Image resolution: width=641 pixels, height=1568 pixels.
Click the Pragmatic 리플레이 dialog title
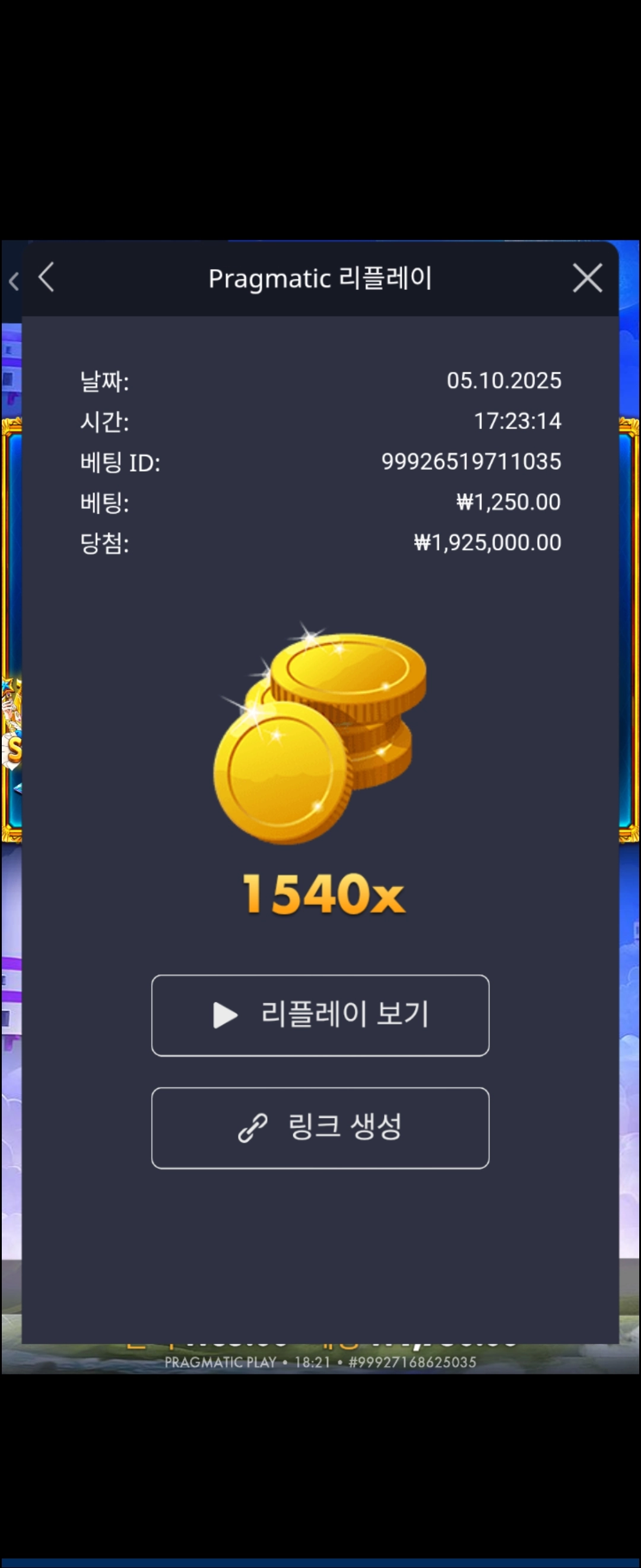coord(320,278)
